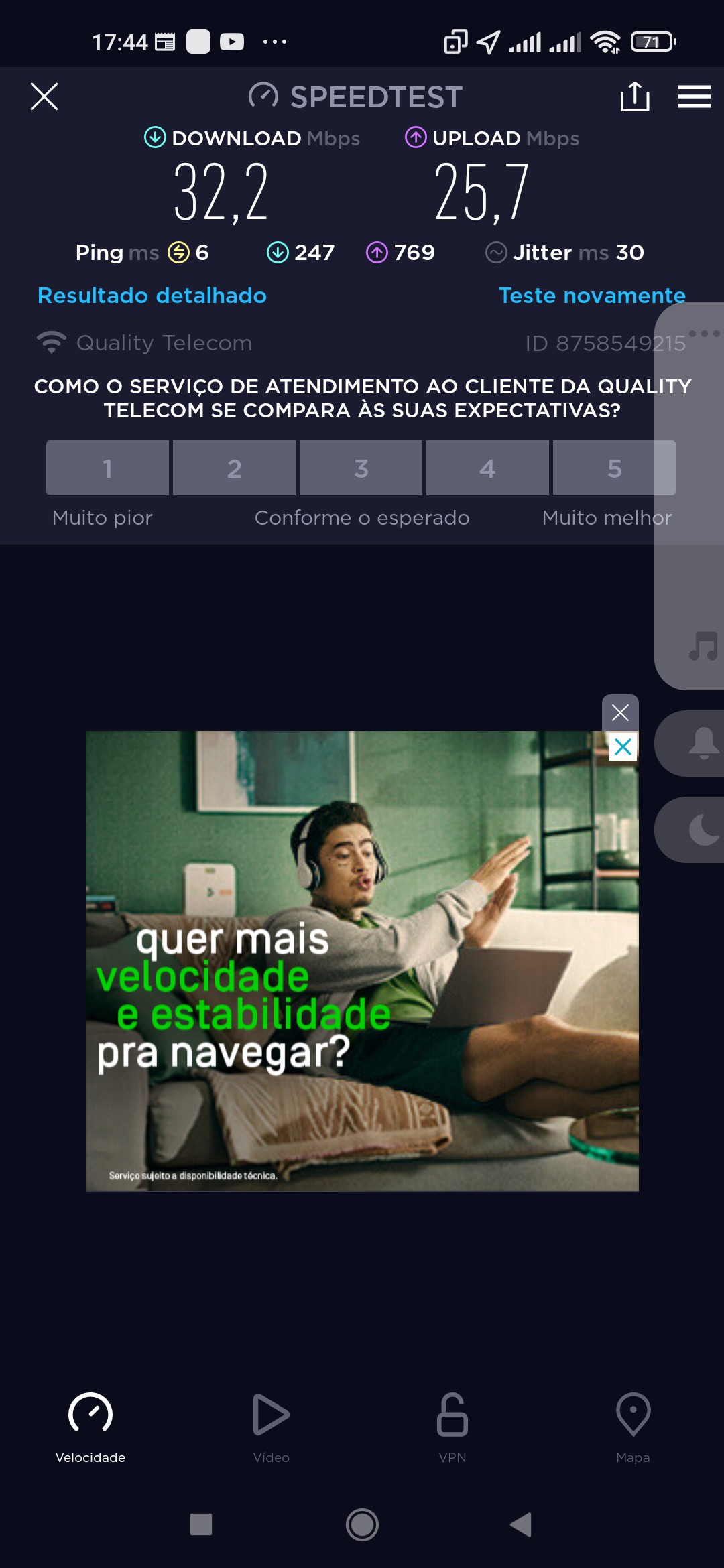Tap the moon icon on side panel

pos(703,830)
